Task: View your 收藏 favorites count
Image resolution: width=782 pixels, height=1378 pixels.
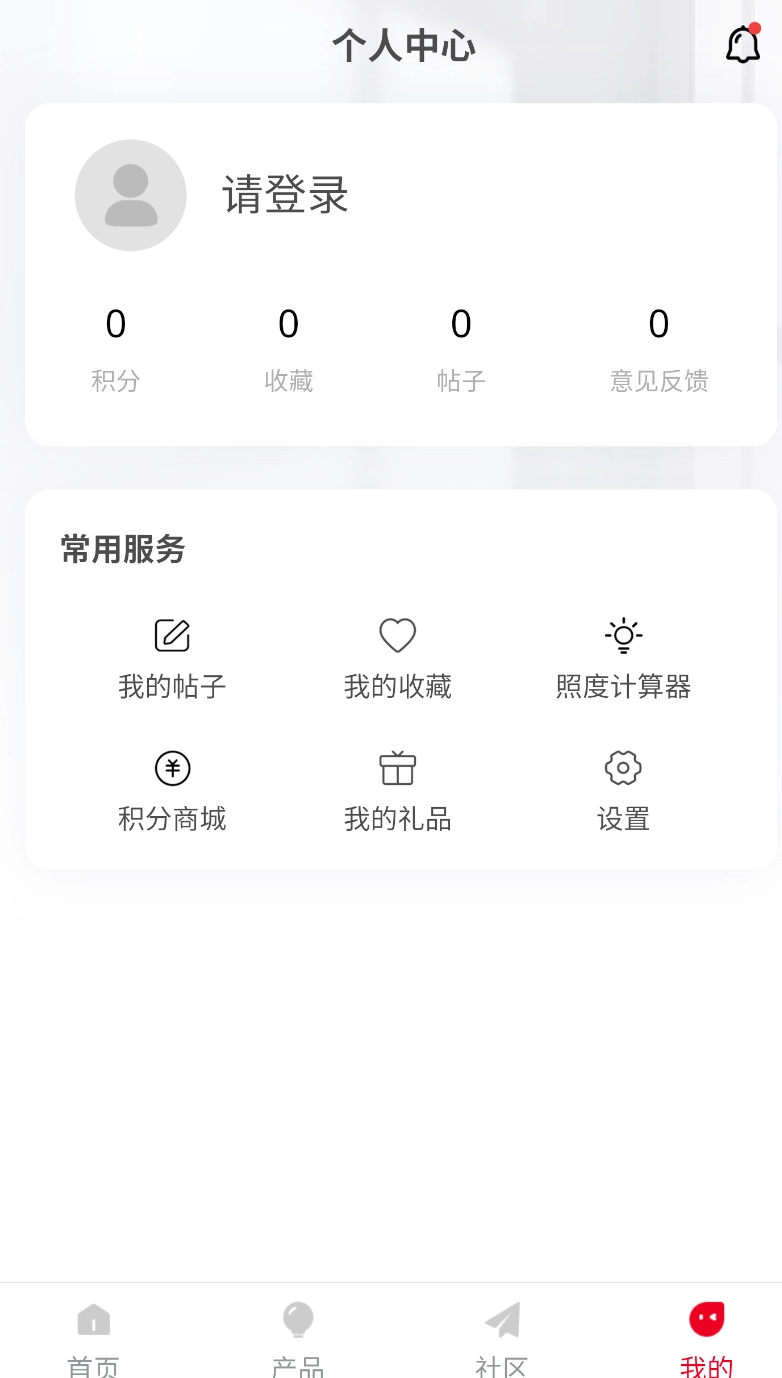Action: 288,348
